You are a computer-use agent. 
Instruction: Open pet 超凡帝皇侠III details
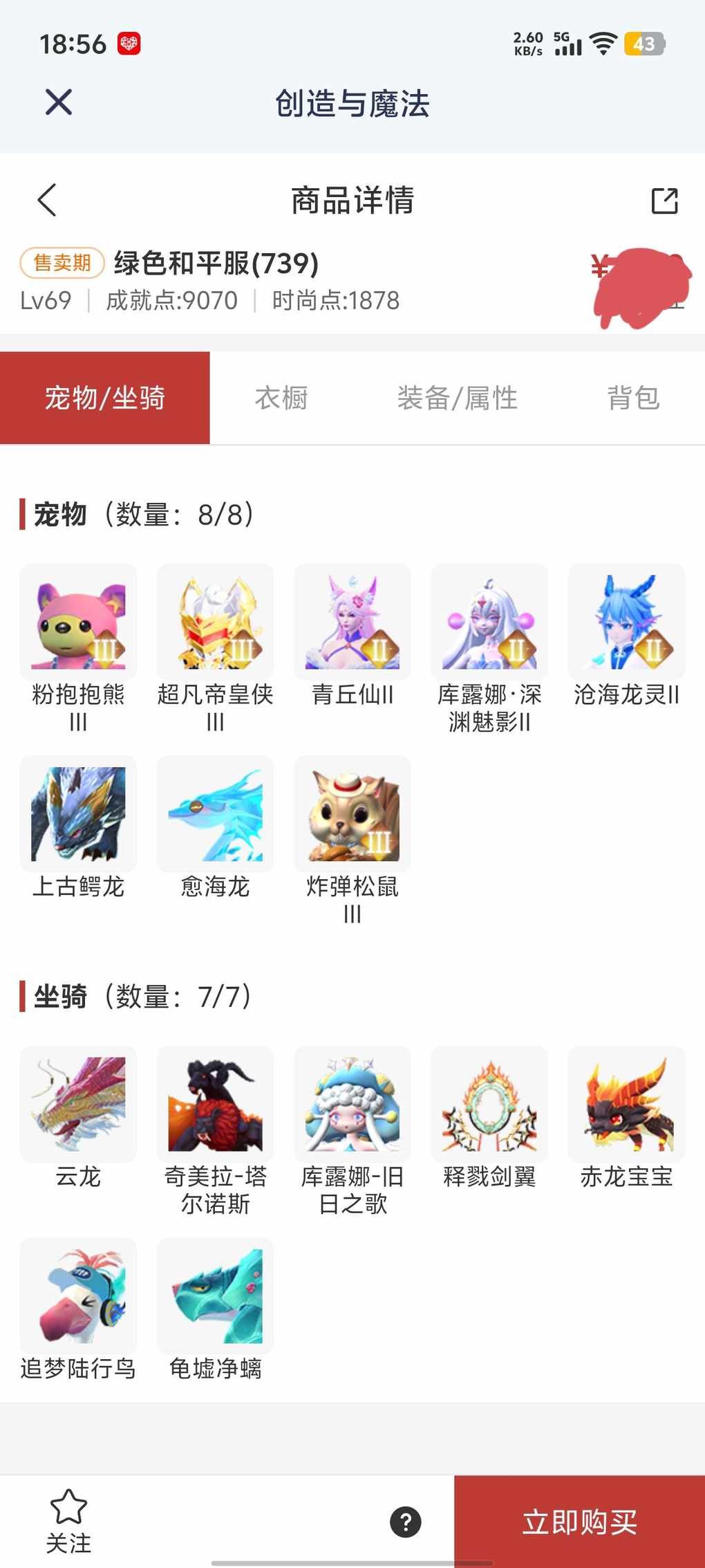point(215,622)
